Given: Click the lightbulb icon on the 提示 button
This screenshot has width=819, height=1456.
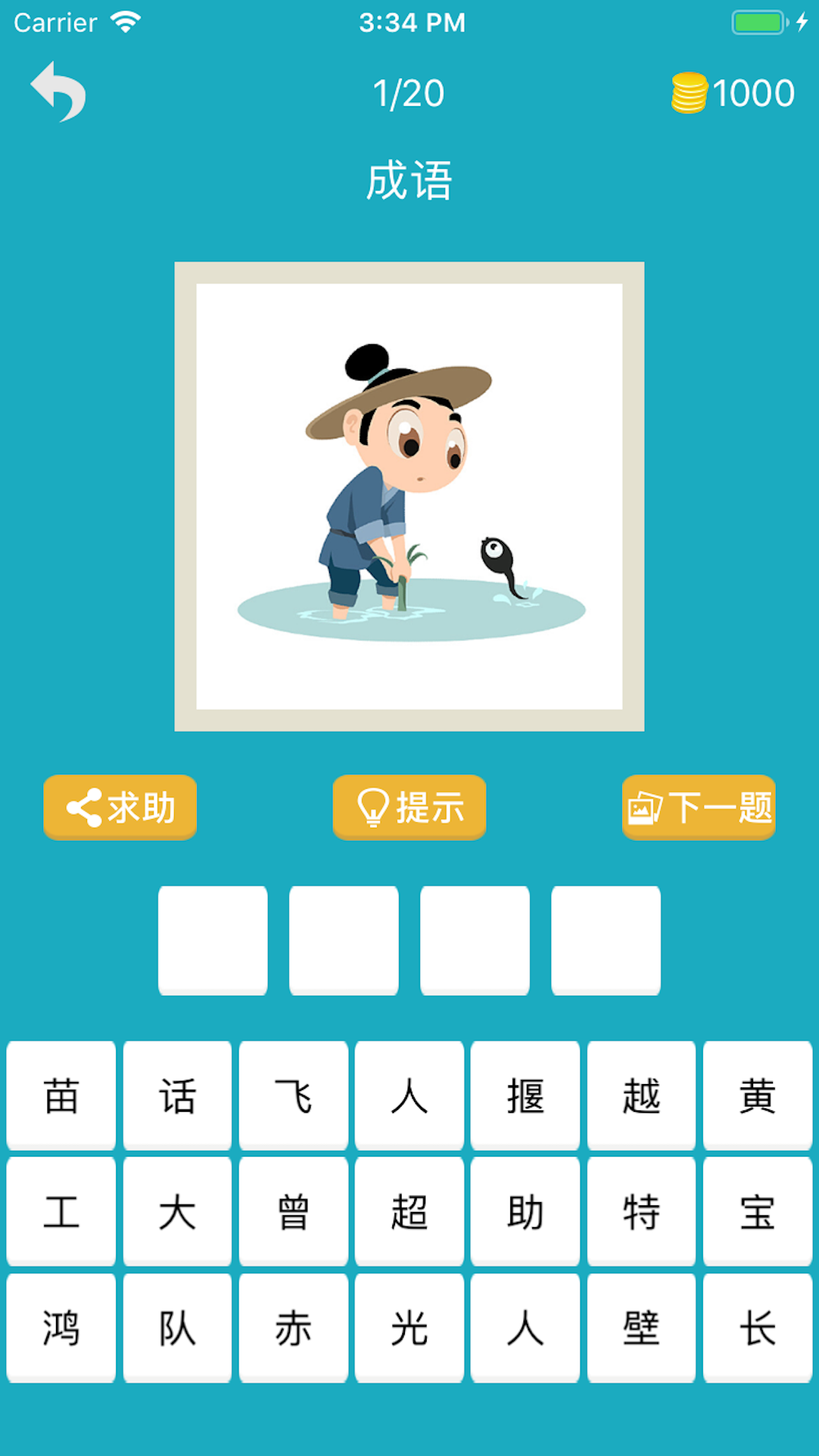Looking at the screenshot, I should tap(372, 807).
